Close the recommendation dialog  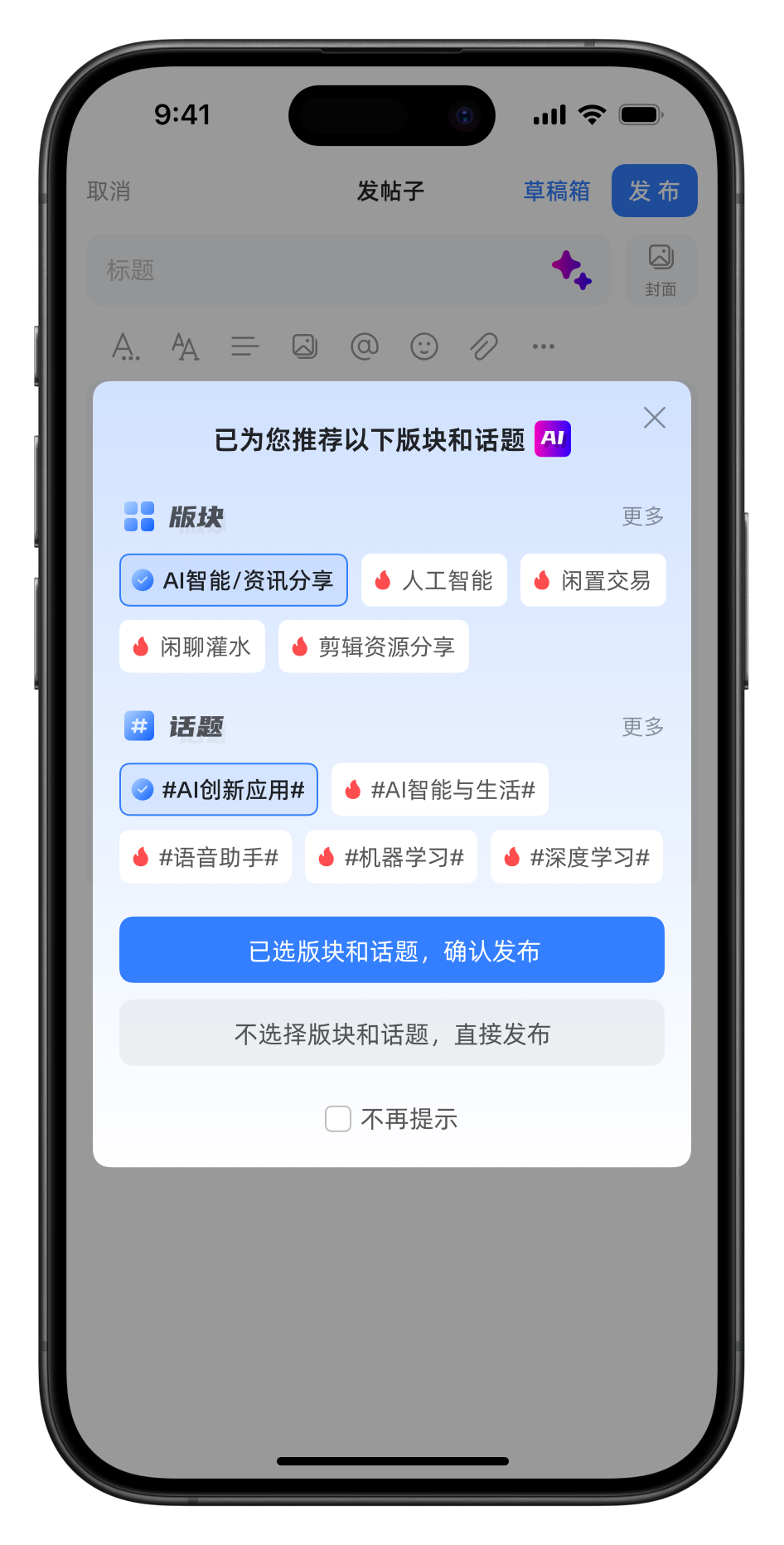[655, 418]
